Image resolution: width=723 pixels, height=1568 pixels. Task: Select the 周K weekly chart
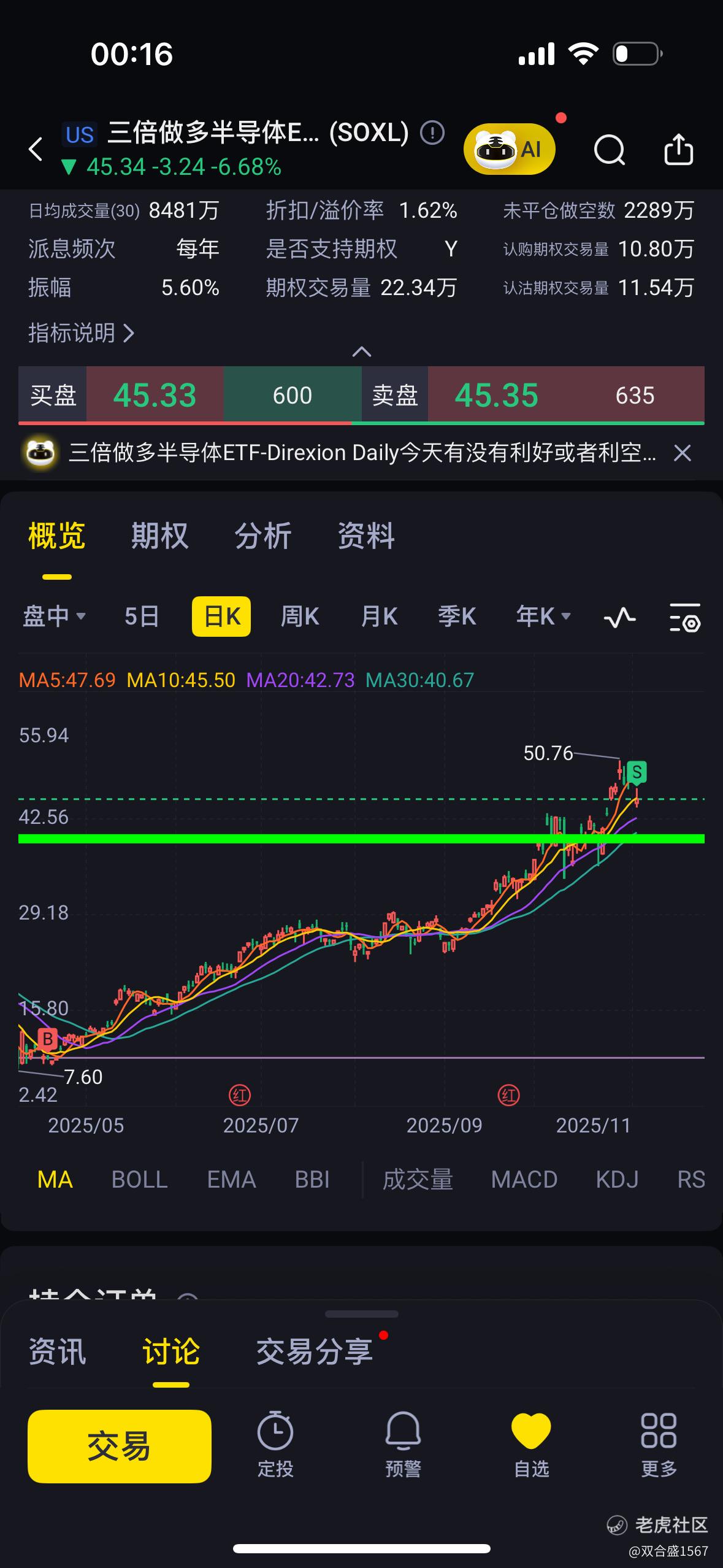[299, 616]
